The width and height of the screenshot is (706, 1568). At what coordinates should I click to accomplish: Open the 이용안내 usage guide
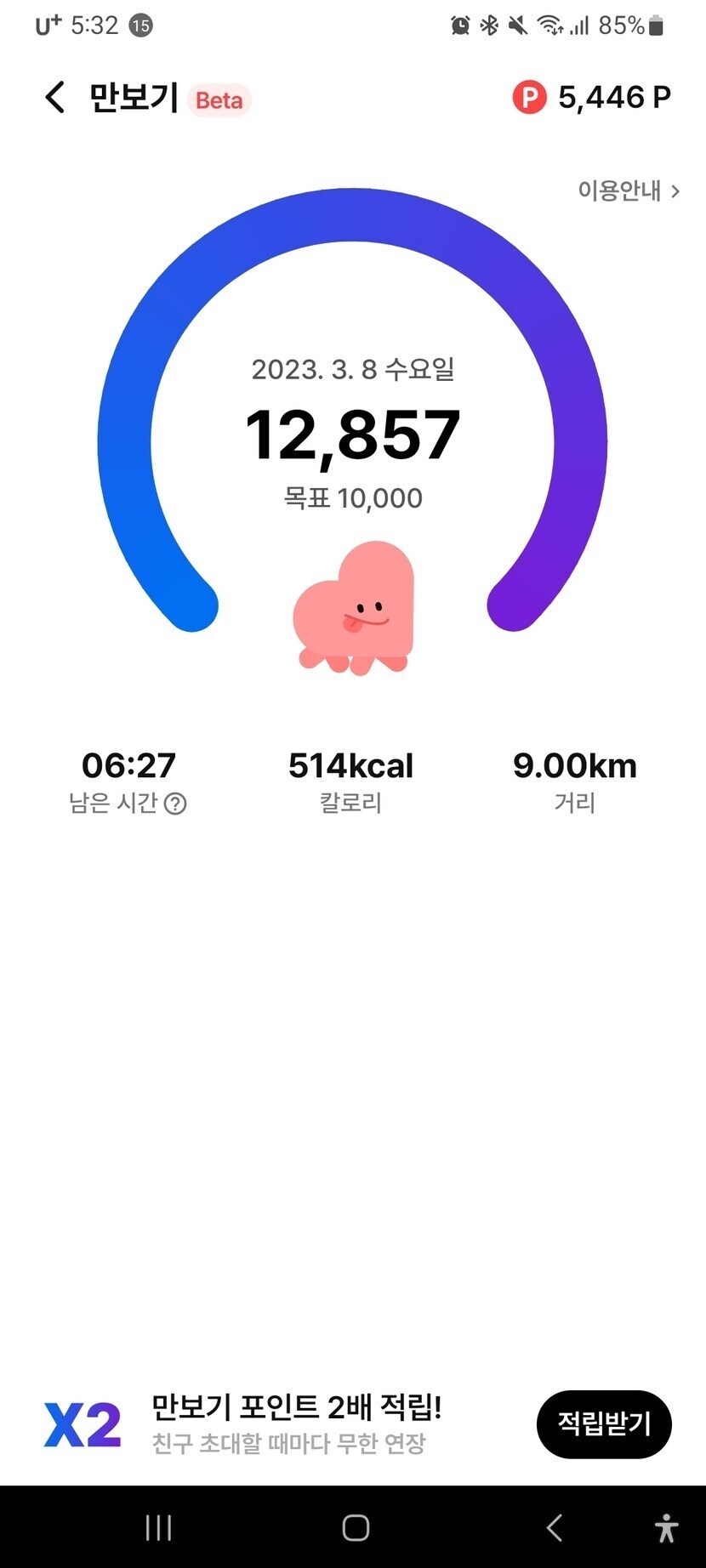tap(628, 190)
